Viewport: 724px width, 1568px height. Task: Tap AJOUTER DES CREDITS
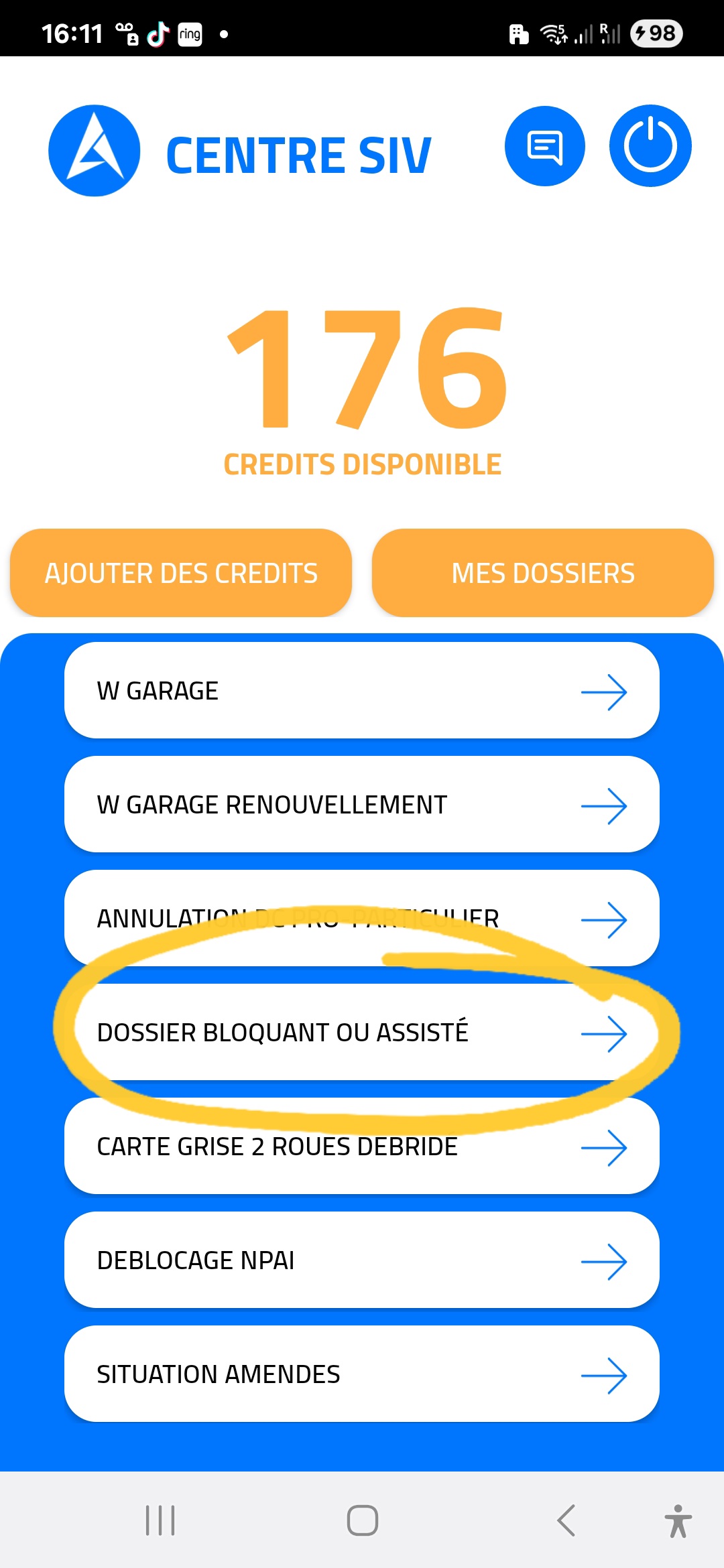pyautogui.click(x=180, y=572)
